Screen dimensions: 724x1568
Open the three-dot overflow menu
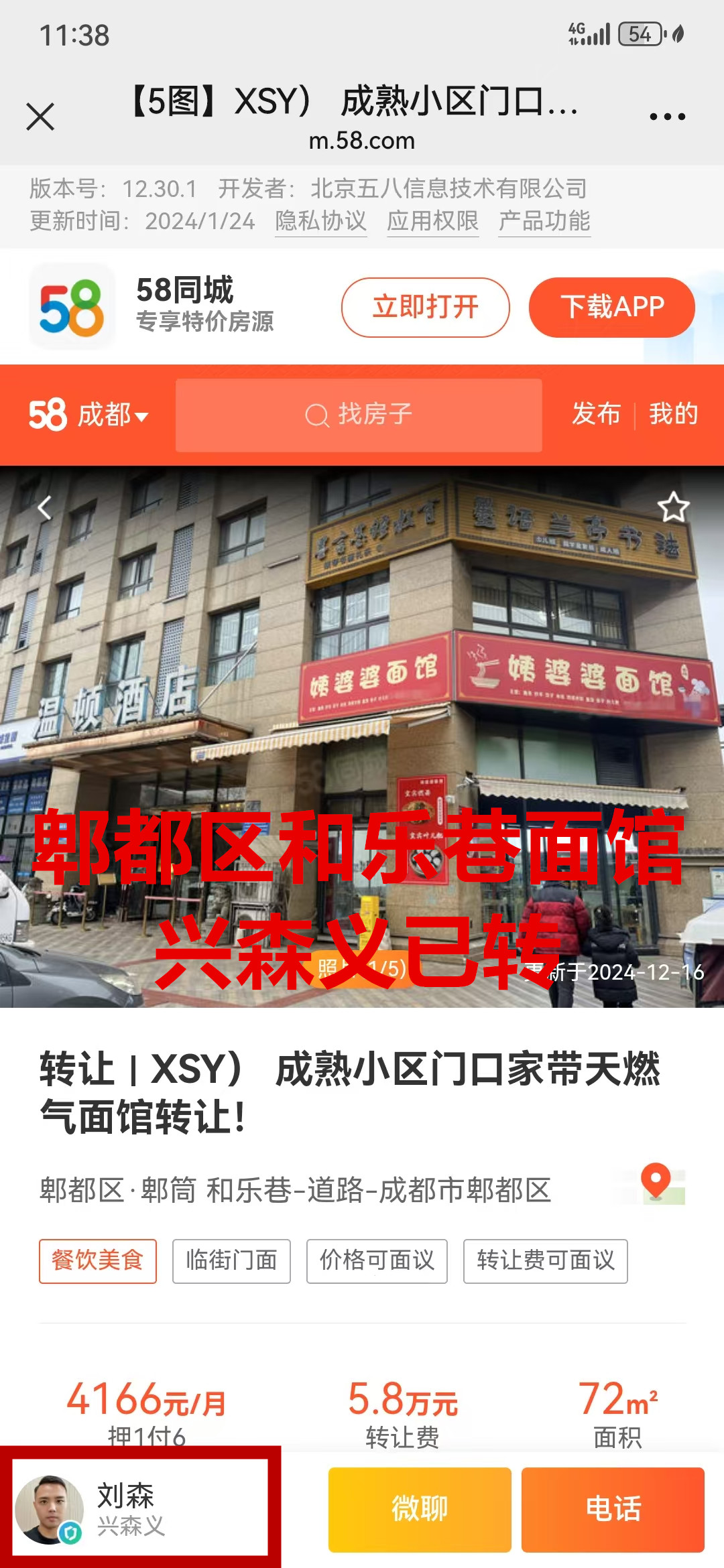click(667, 117)
